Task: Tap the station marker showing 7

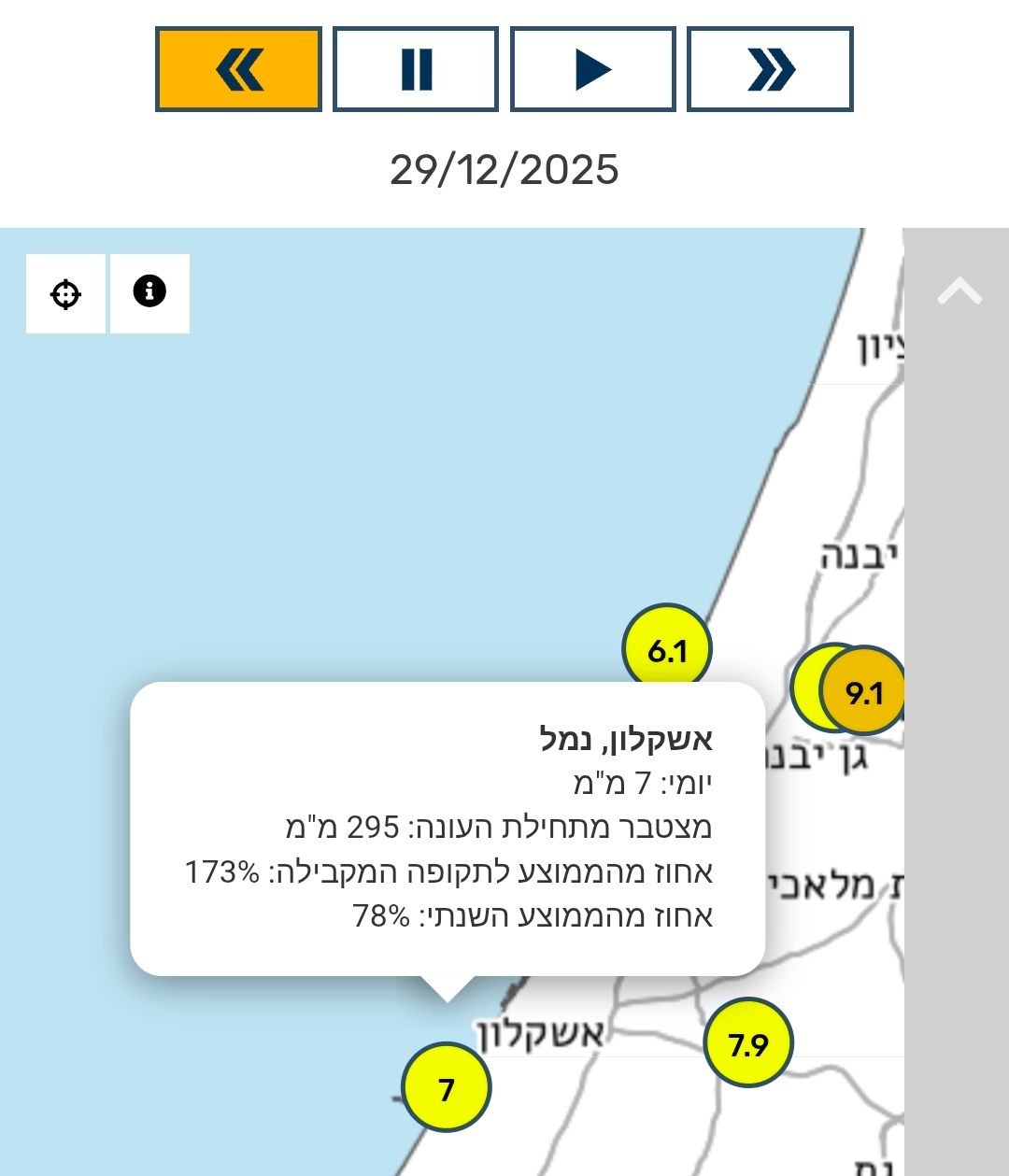Action: pos(446,1088)
